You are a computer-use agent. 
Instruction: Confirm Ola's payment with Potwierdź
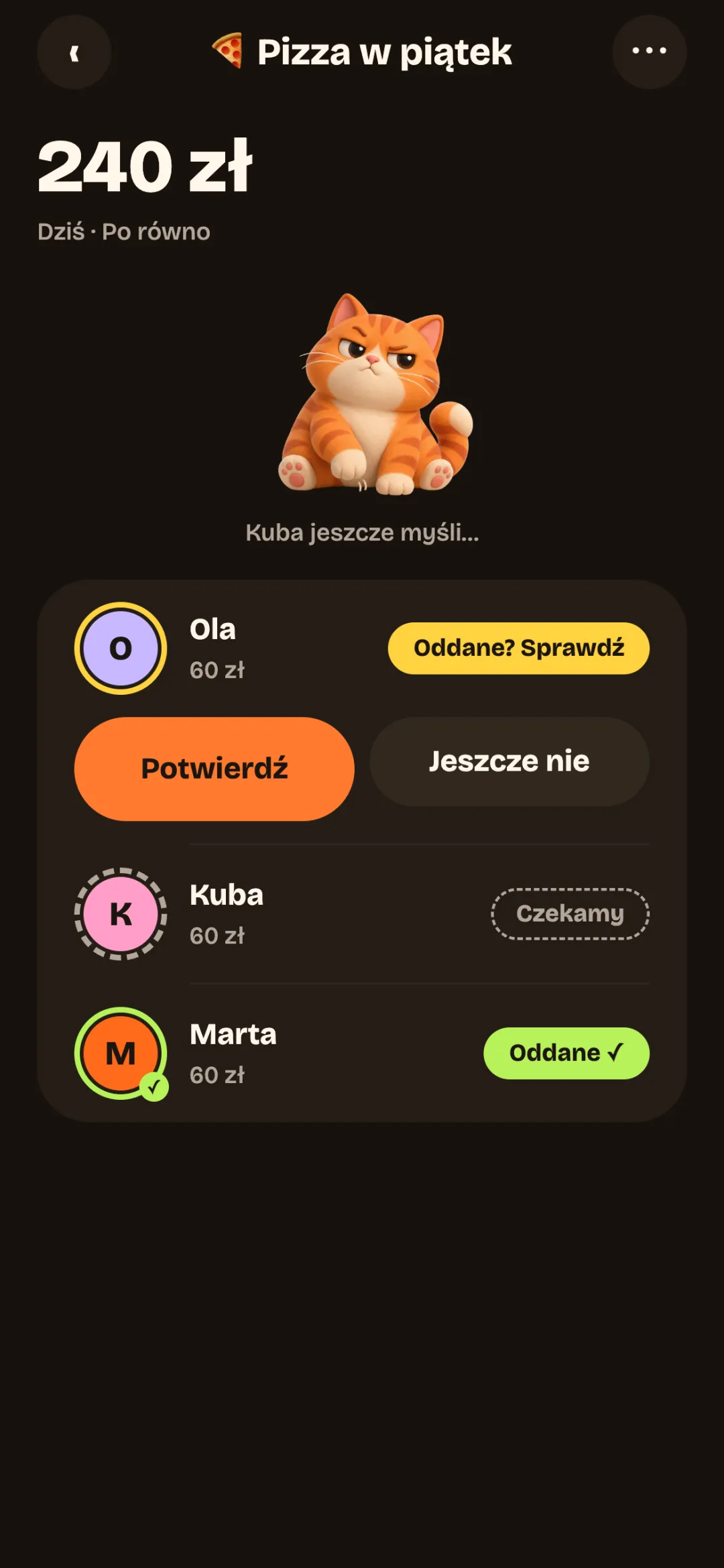point(215,769)
